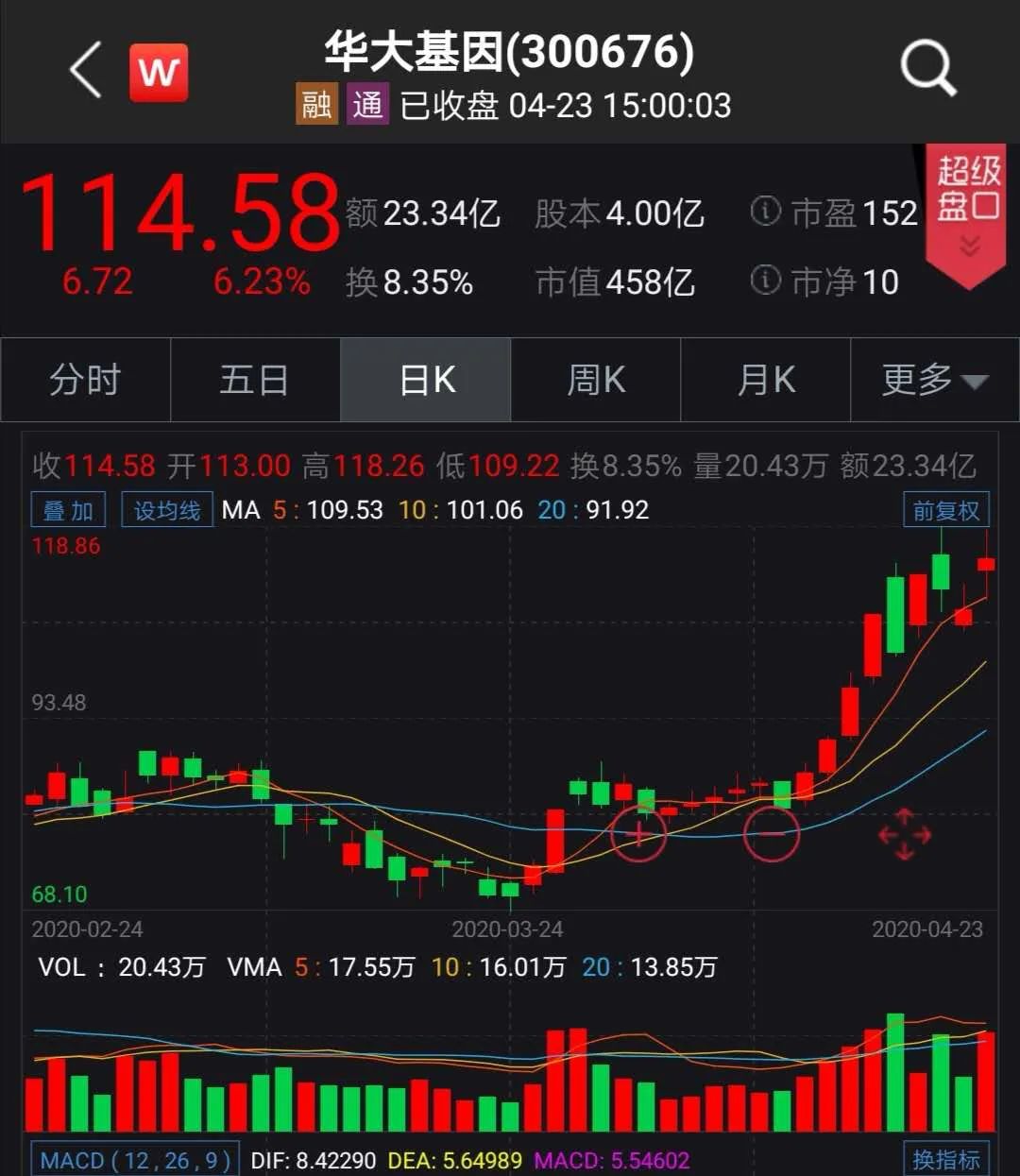This screenshot has width=1020, height=1176.
Task: Go back using the arrow icon
Action: click(x=86, y=71)
